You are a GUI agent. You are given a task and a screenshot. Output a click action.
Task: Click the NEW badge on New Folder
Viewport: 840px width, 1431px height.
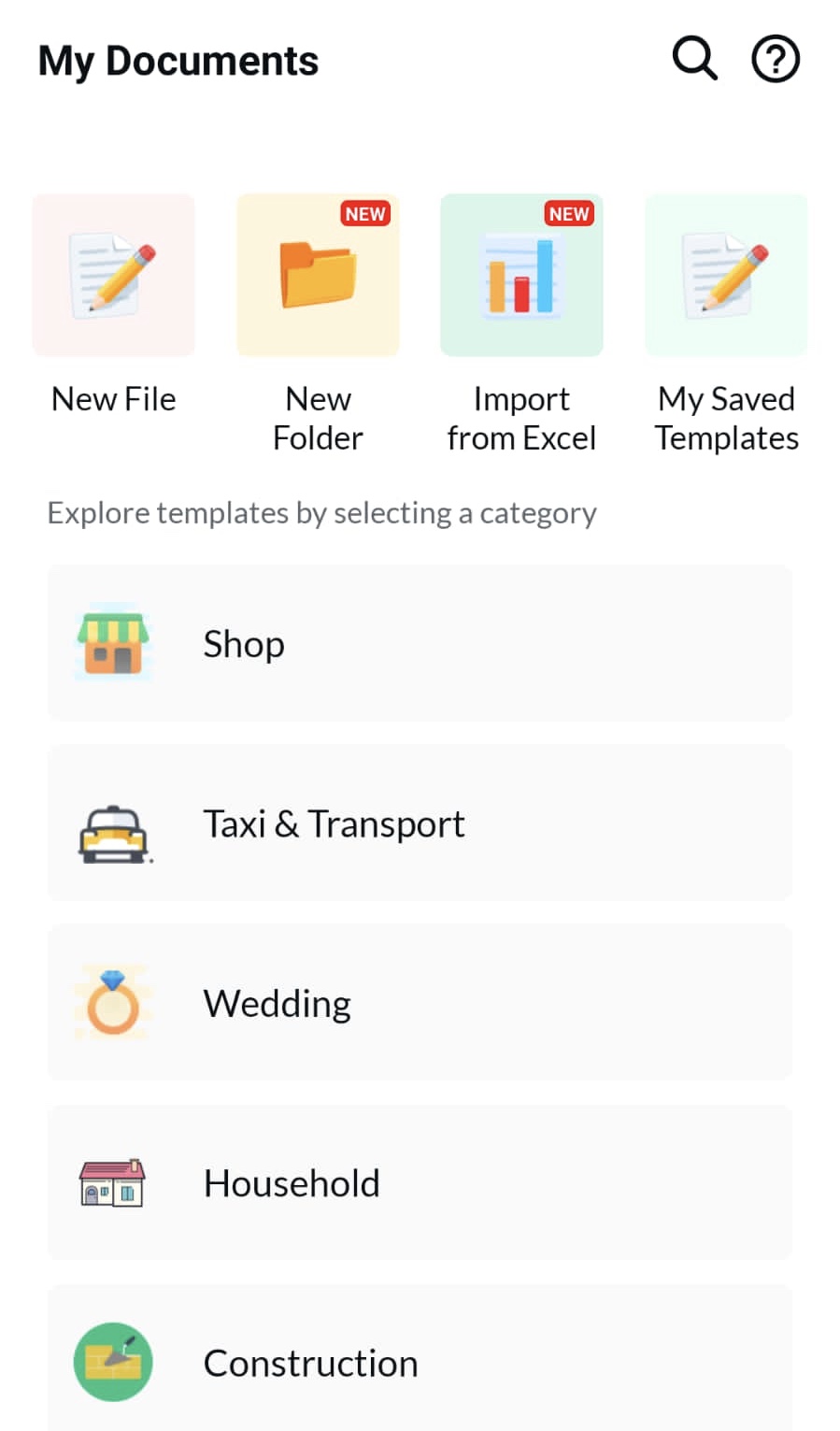364,214
